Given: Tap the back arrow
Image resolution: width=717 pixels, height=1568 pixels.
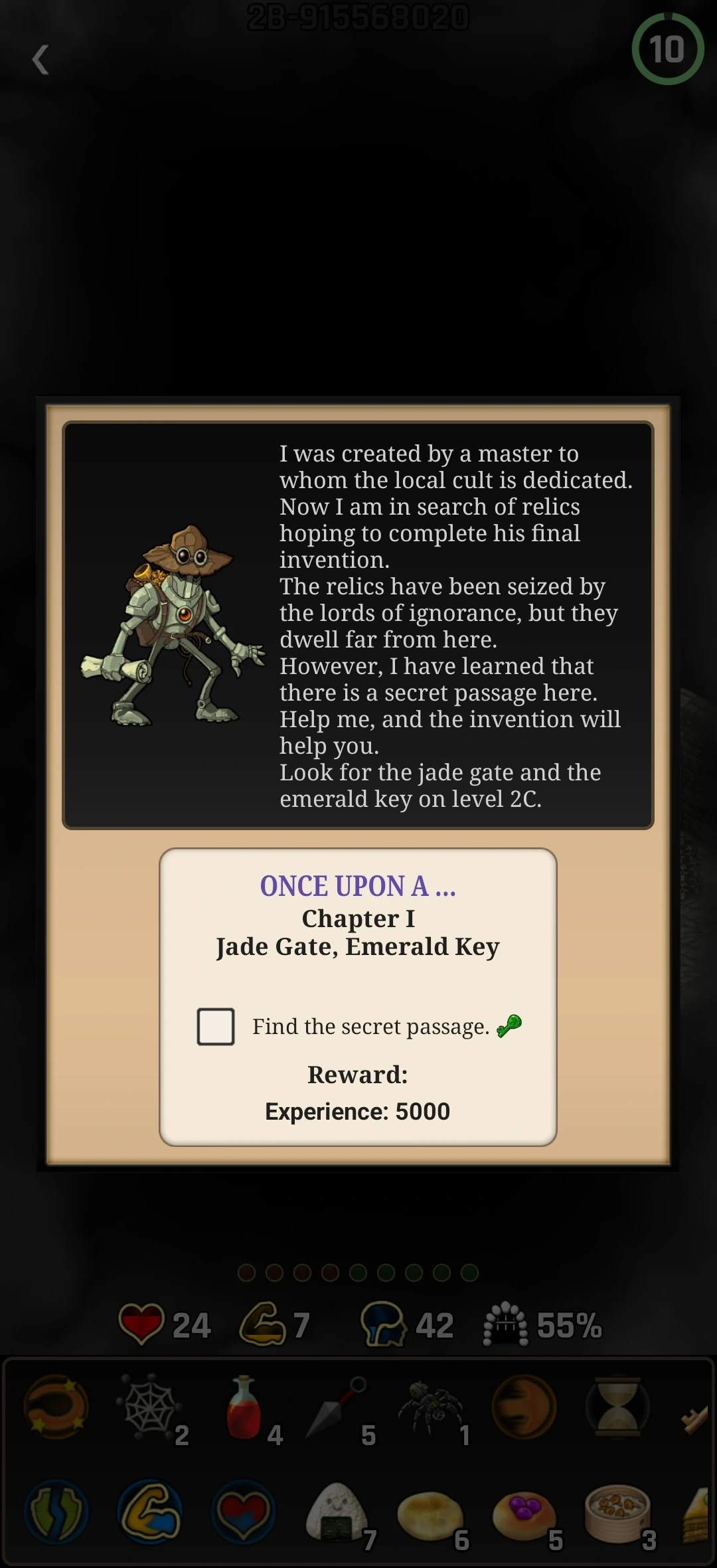Looking at the screenshot, I should pyautogui.click(x=41, y=60).
